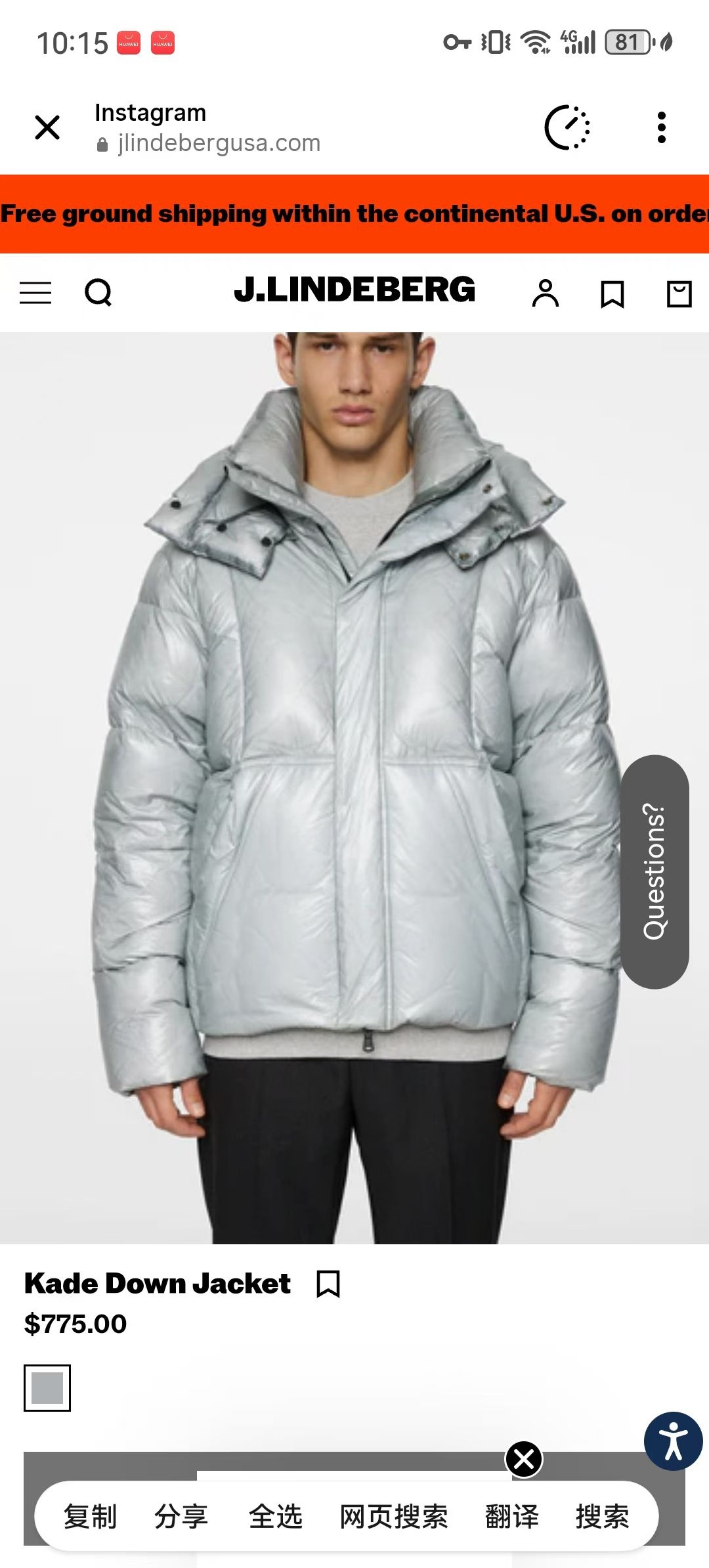
Task: Tap 翻译 to translate the selection
Action: point(512,1516)
